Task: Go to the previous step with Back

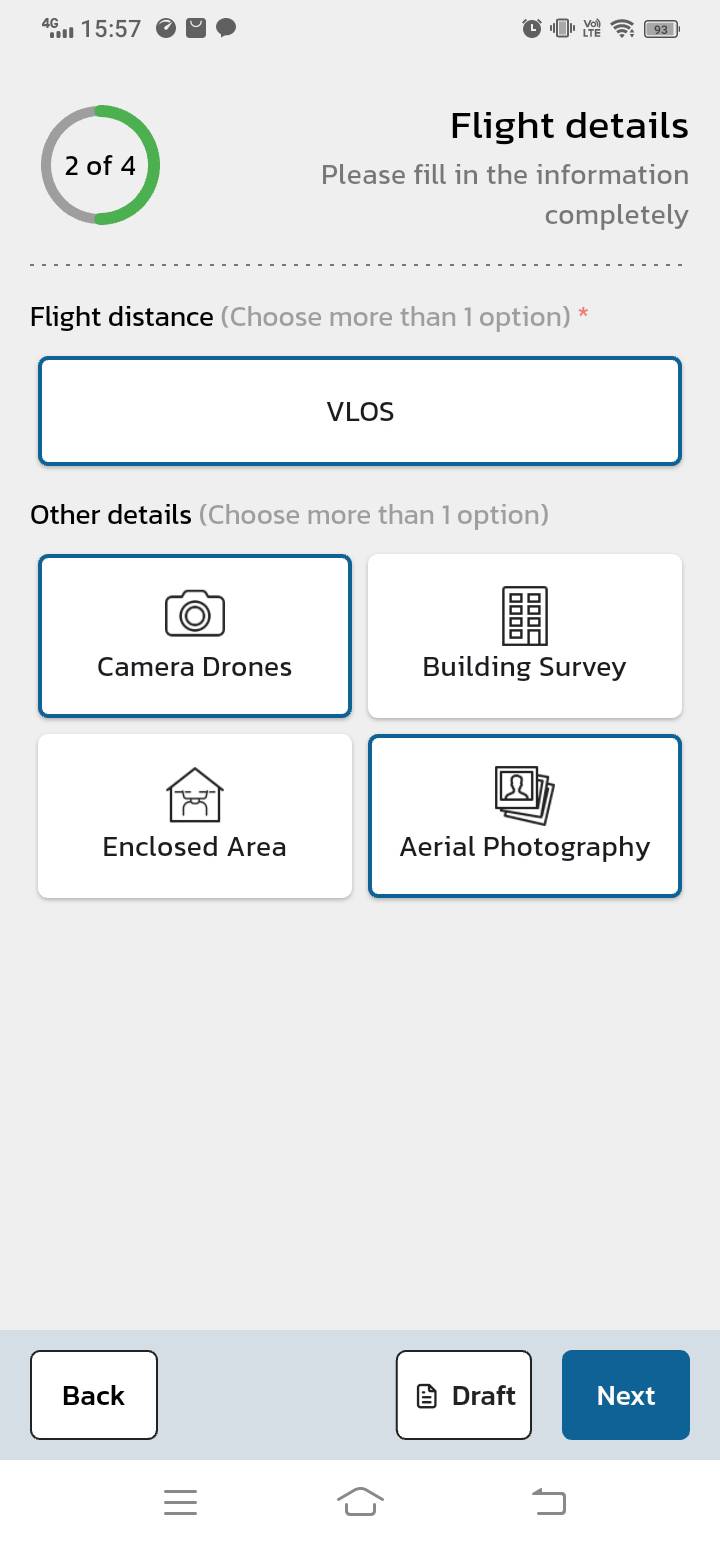Action: coord(94,1395)
